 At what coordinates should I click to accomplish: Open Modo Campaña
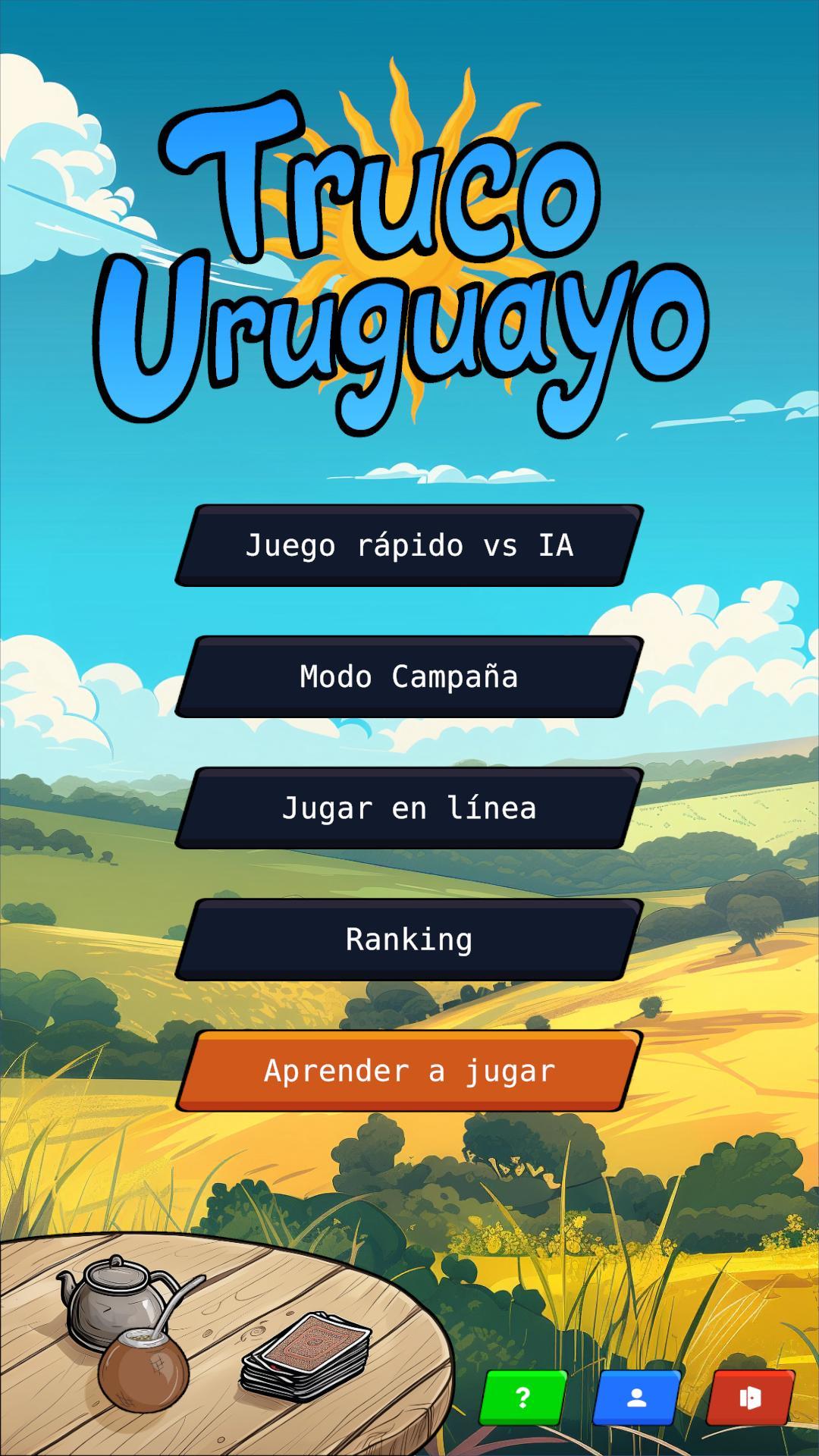click(409, 676)
